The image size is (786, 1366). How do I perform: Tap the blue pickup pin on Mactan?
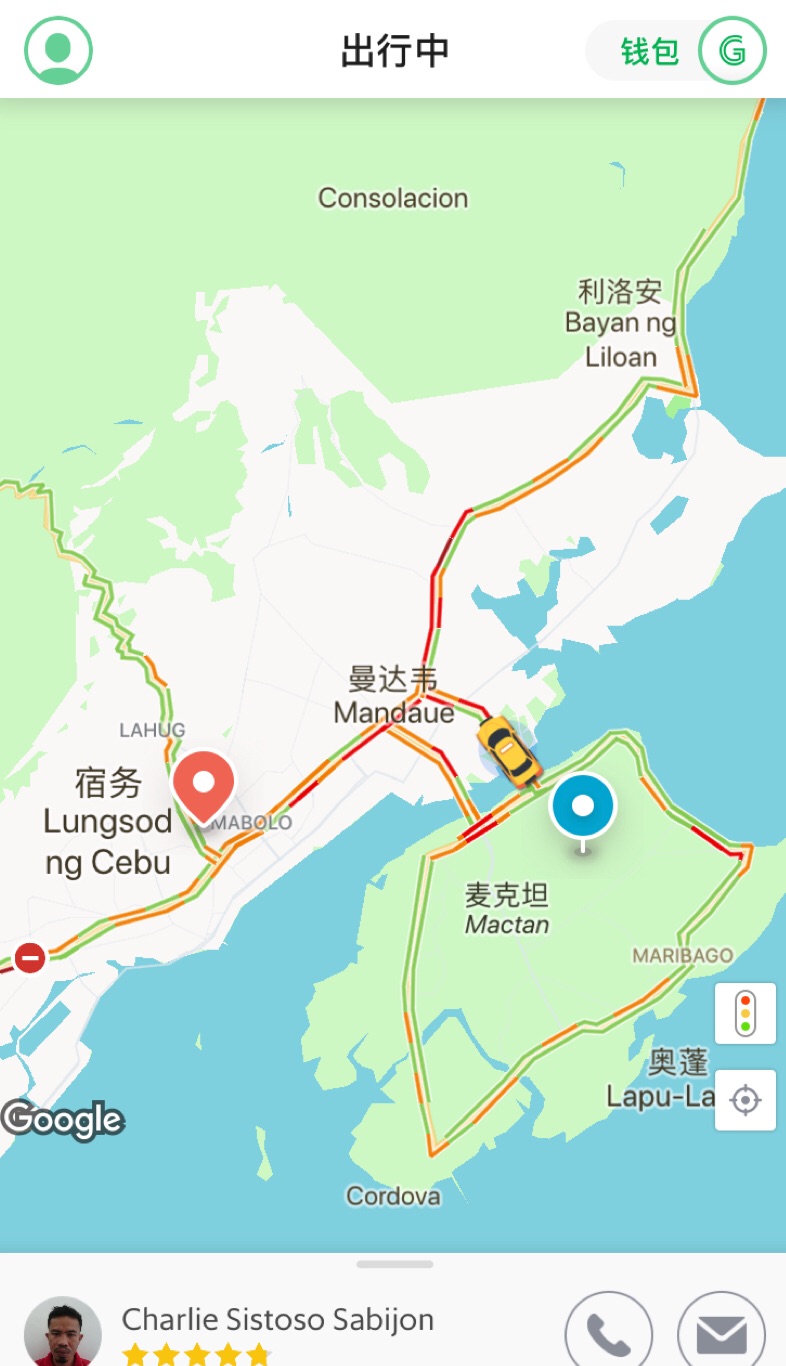coord(583,806)
